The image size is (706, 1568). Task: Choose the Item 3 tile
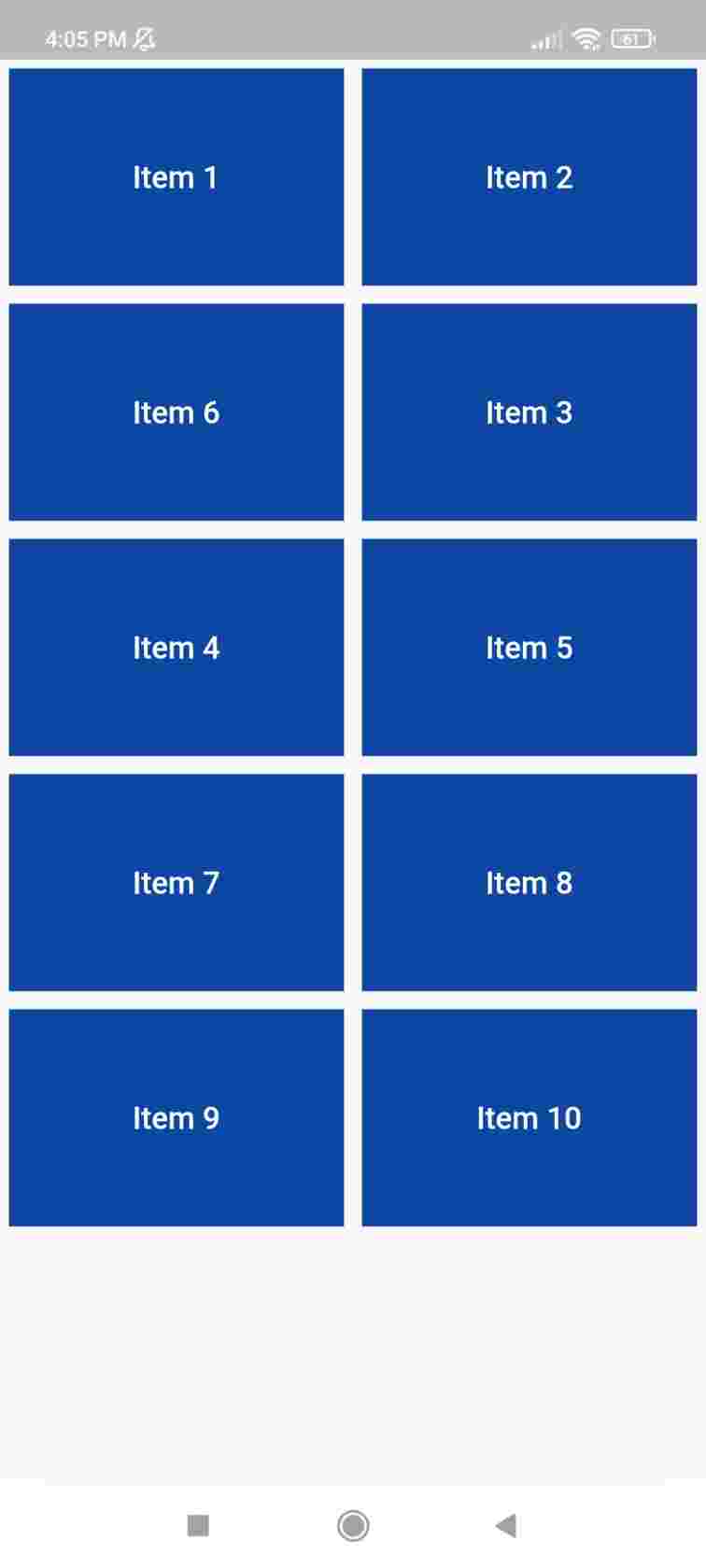click(x=529, y=413)
